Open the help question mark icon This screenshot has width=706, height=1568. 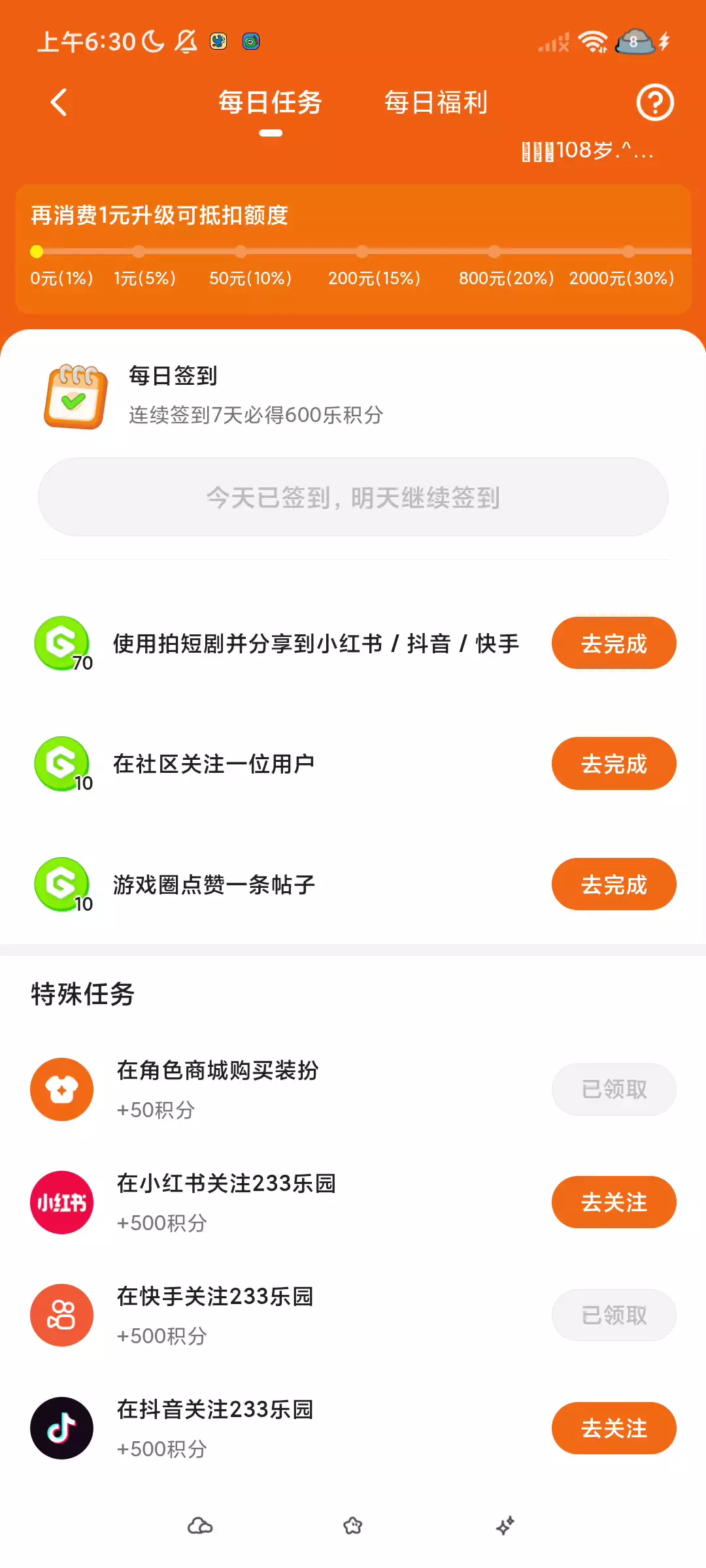click(655, 103)
